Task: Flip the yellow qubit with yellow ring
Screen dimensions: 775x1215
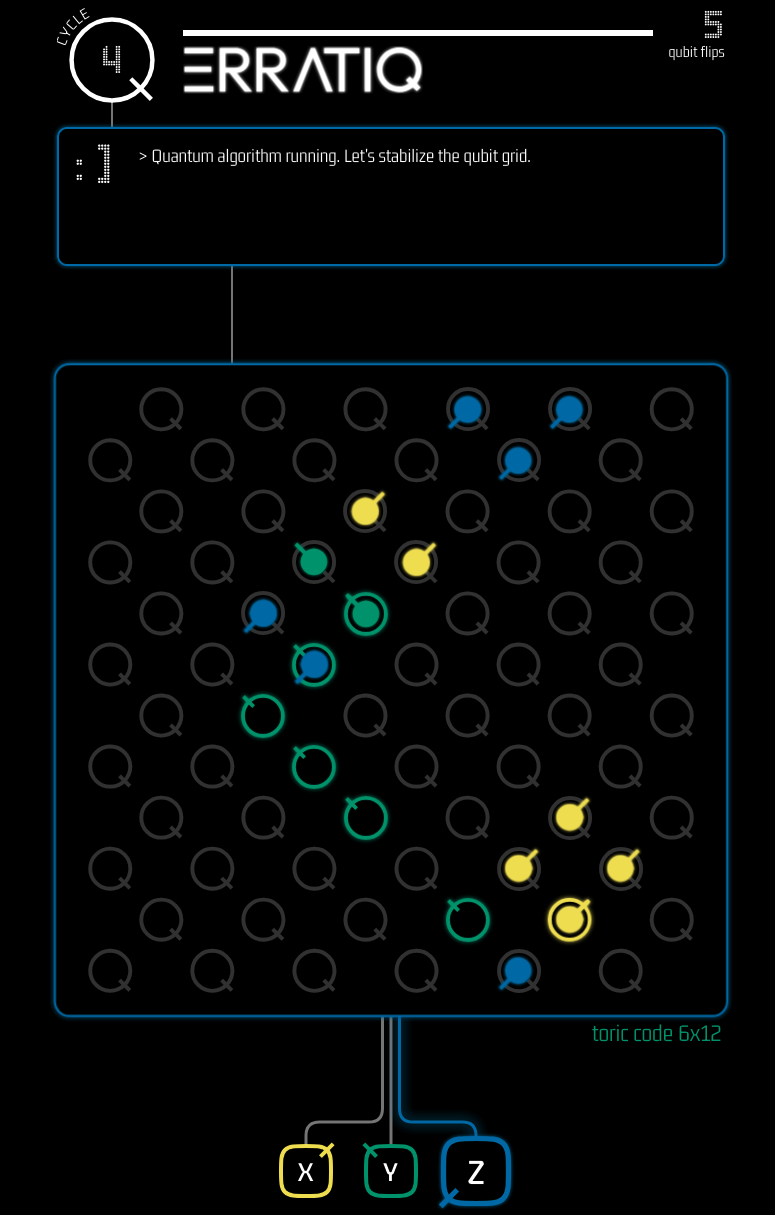Action: [569, 919]
